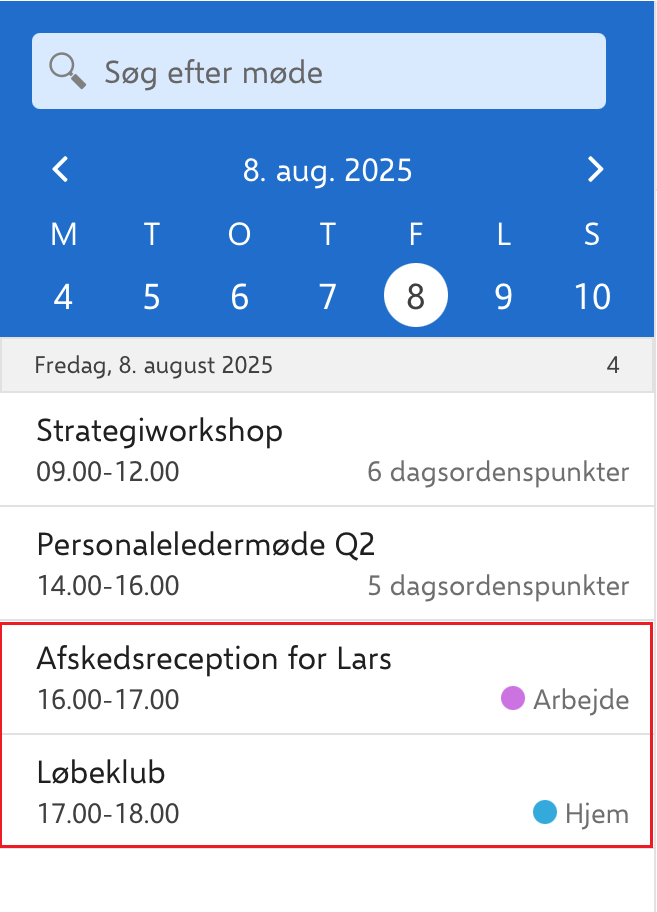657x912 pixels.
Task: Select the highlighted date 8
Action: (x=415, y=297)
